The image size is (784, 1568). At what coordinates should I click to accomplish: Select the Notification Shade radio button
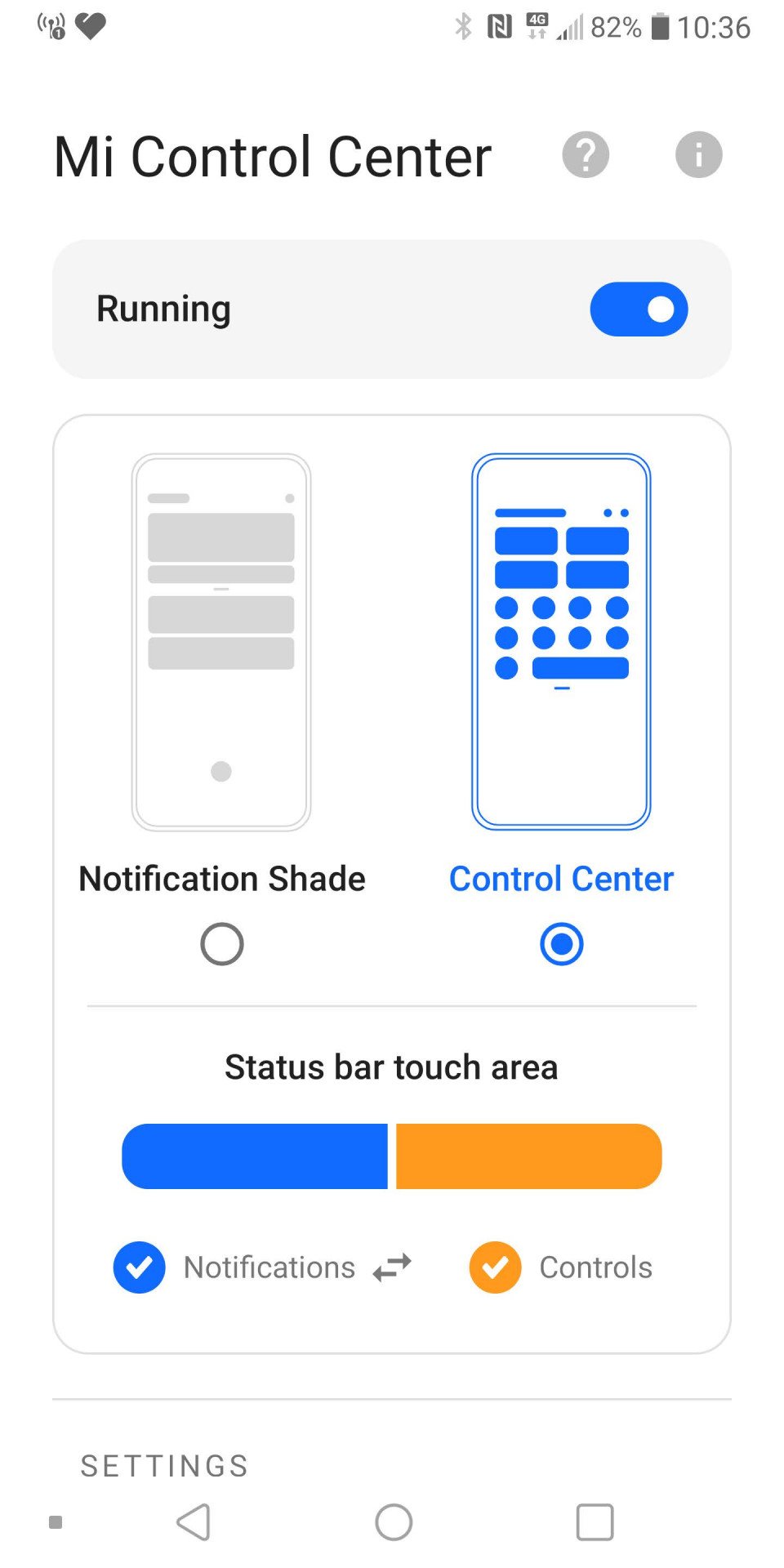(x=221, y=944)
